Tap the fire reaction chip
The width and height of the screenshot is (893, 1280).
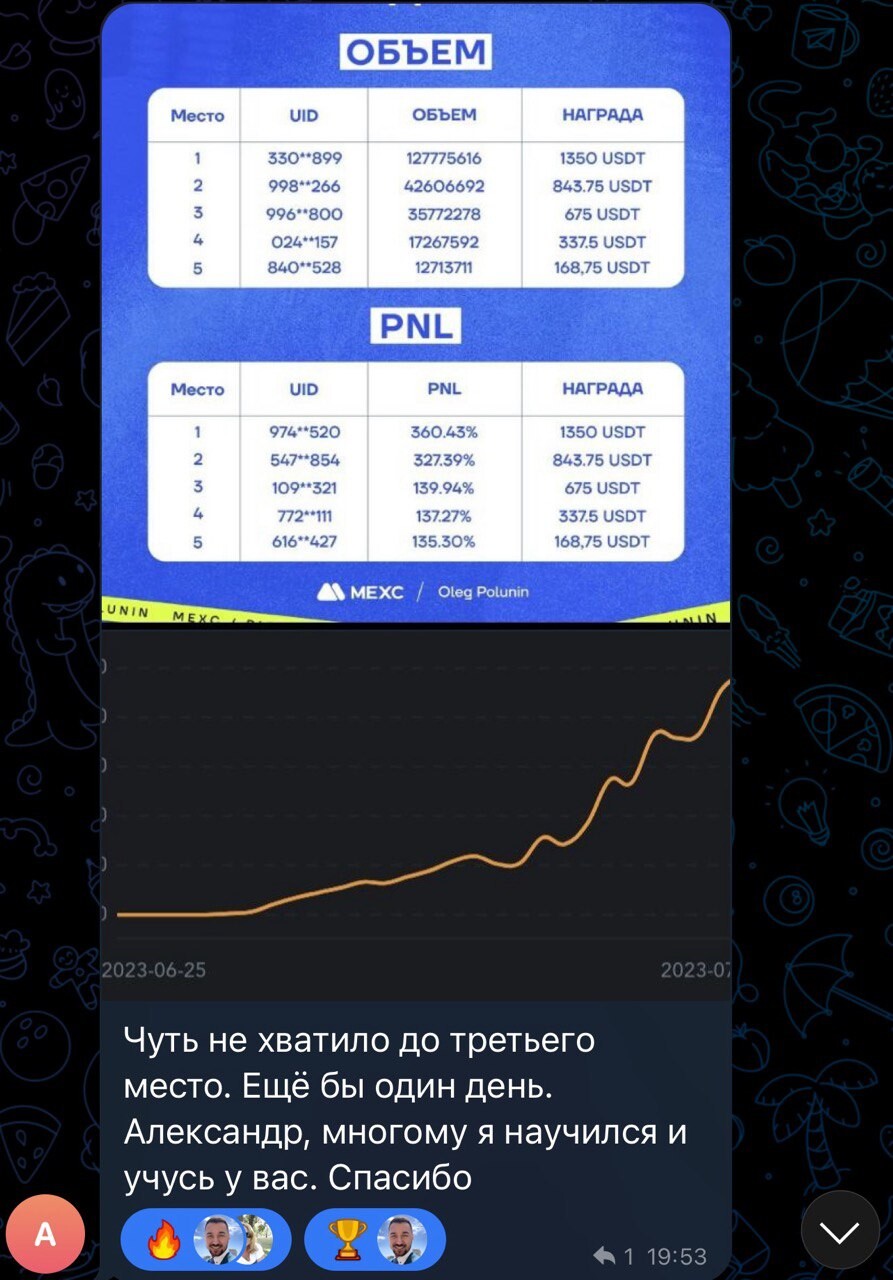205,1240
